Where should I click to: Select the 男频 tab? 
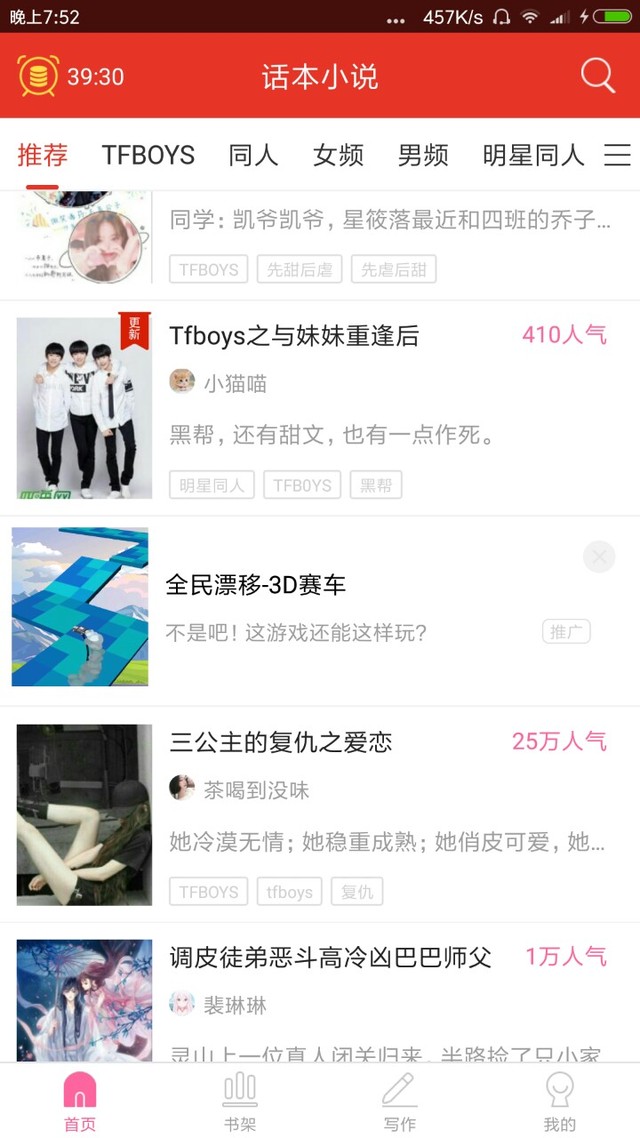(423, 155)
